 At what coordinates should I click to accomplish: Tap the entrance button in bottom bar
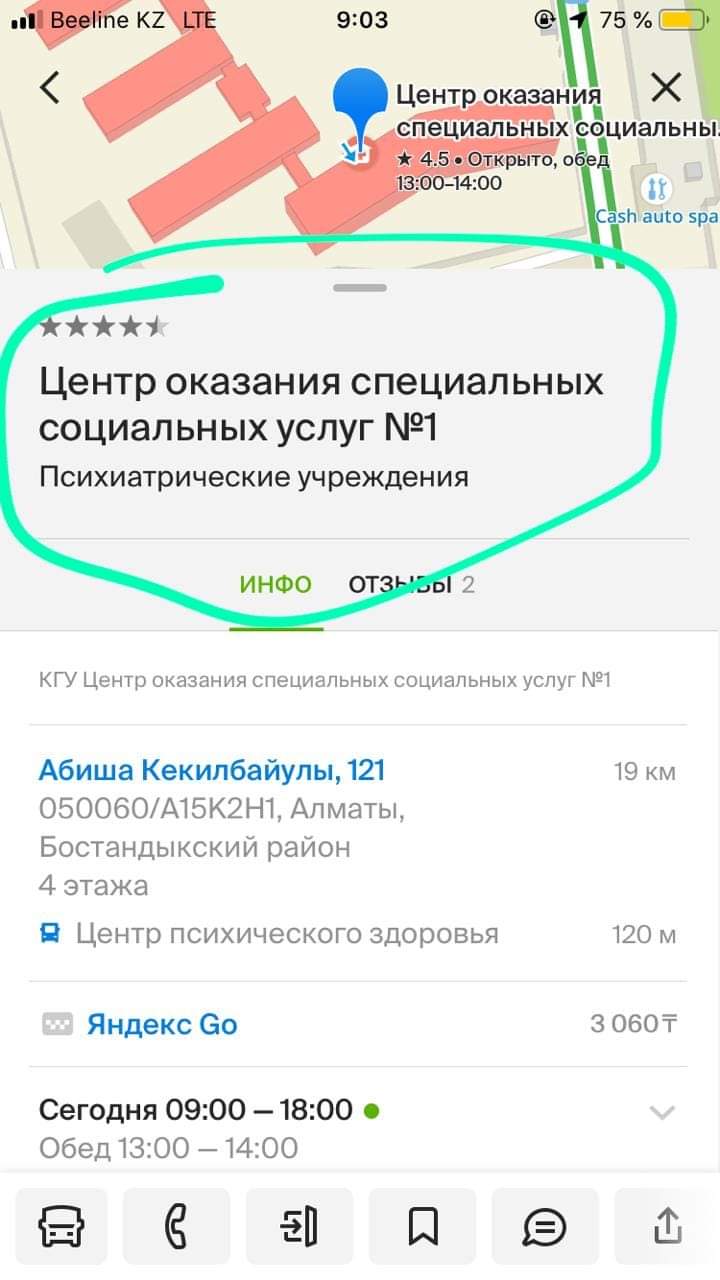point(299,1226)
